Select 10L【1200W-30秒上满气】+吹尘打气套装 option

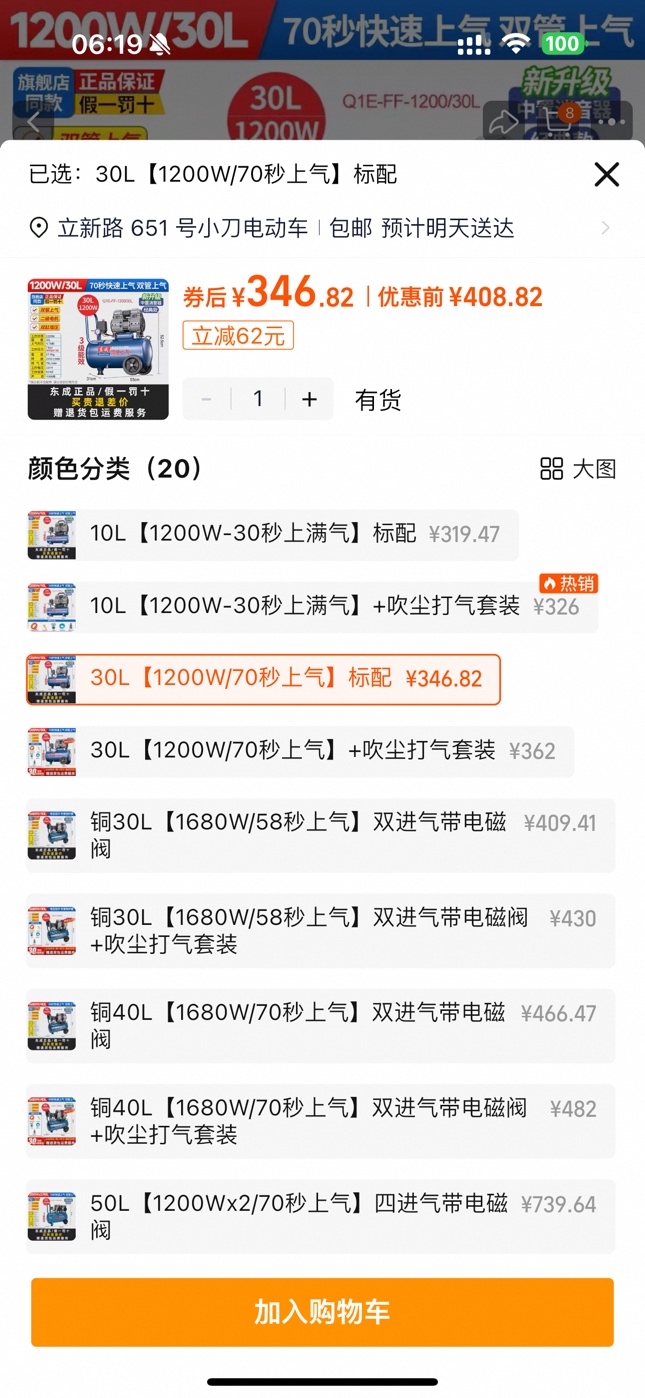point(310,607)
